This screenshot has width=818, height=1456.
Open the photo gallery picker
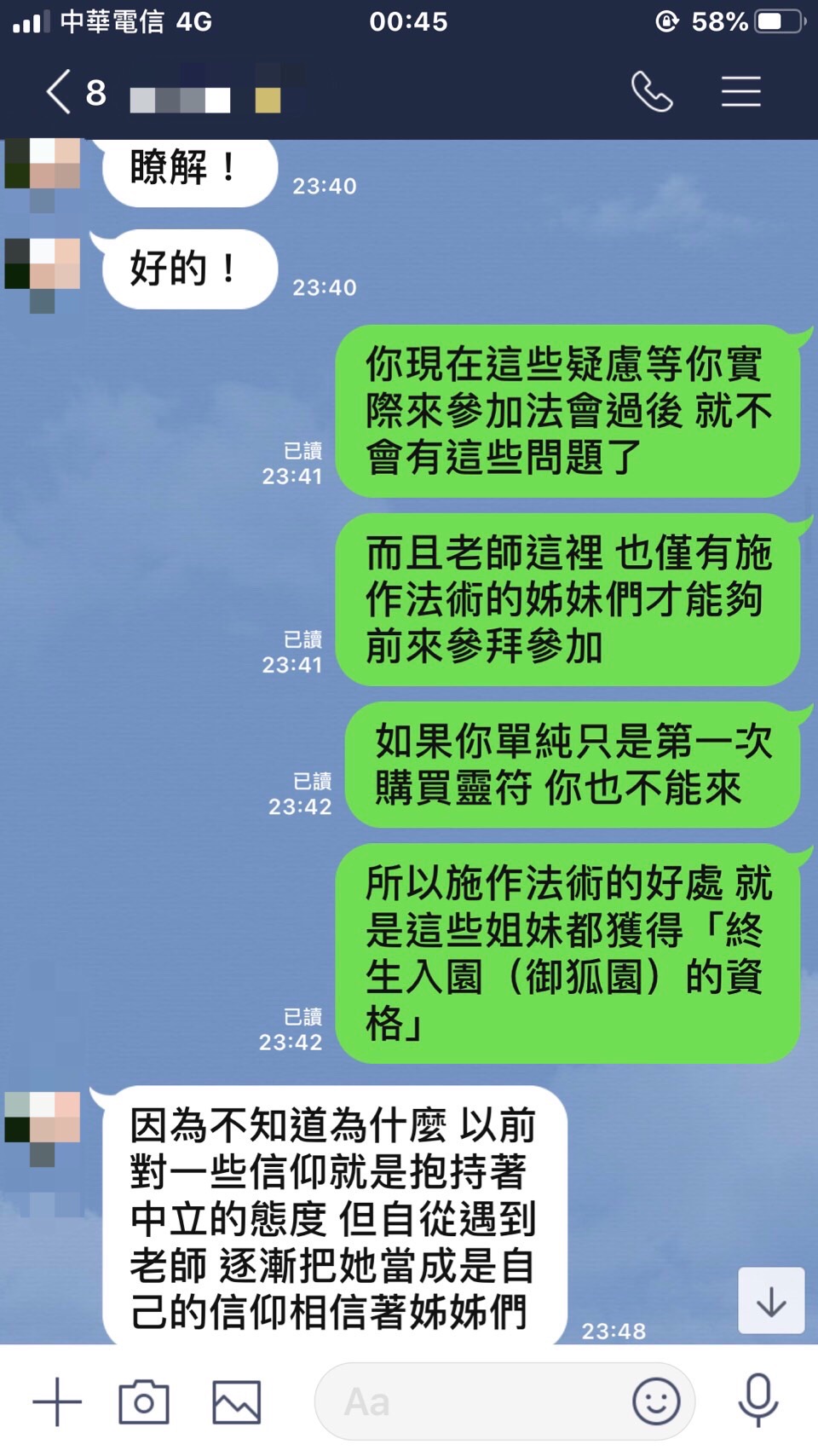coord(236,1401)
